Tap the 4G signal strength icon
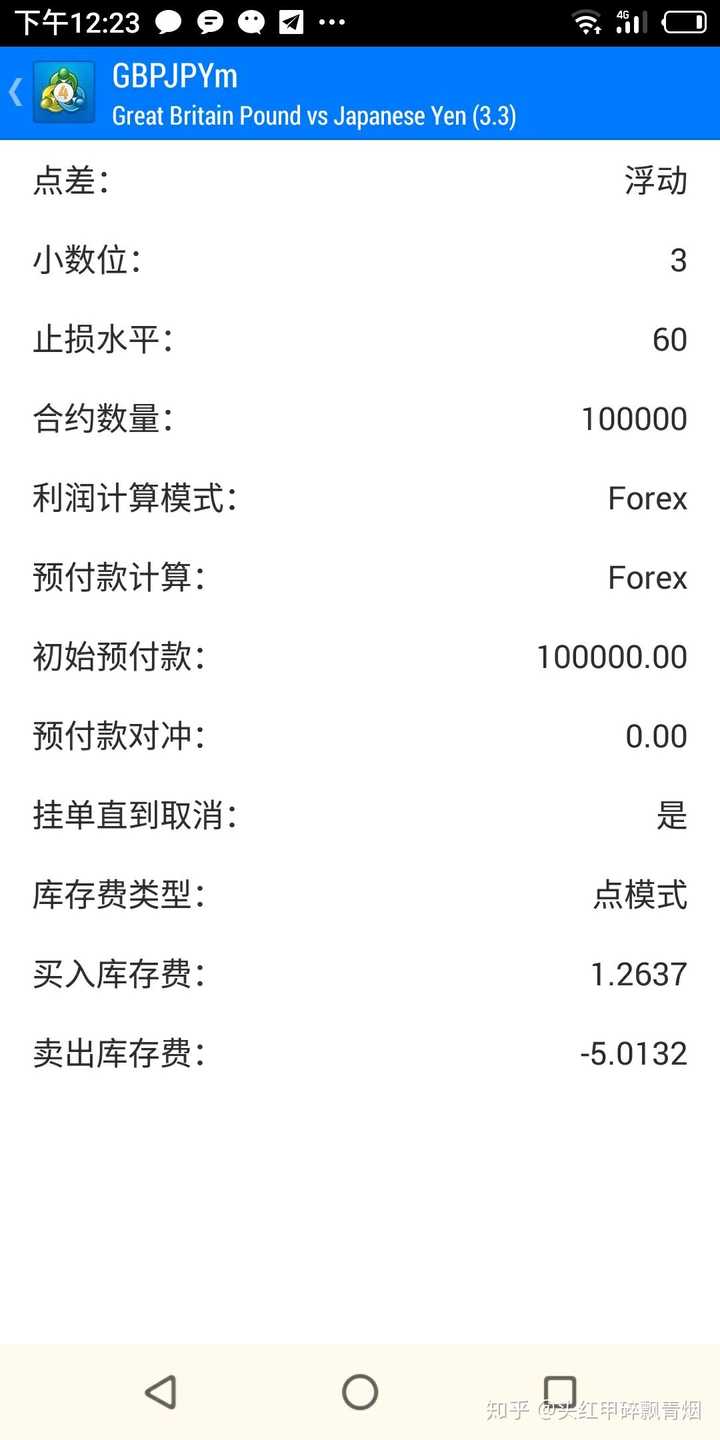This screenshot has height=1440, width=720. click(630, 22)
